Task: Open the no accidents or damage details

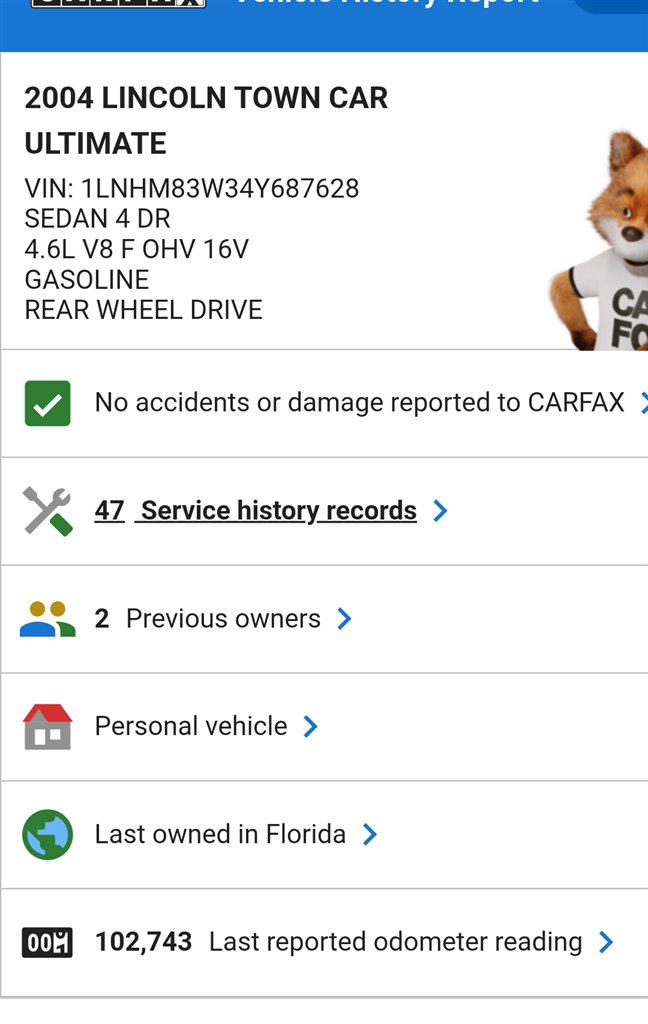Action: click(x=358, y=403)
